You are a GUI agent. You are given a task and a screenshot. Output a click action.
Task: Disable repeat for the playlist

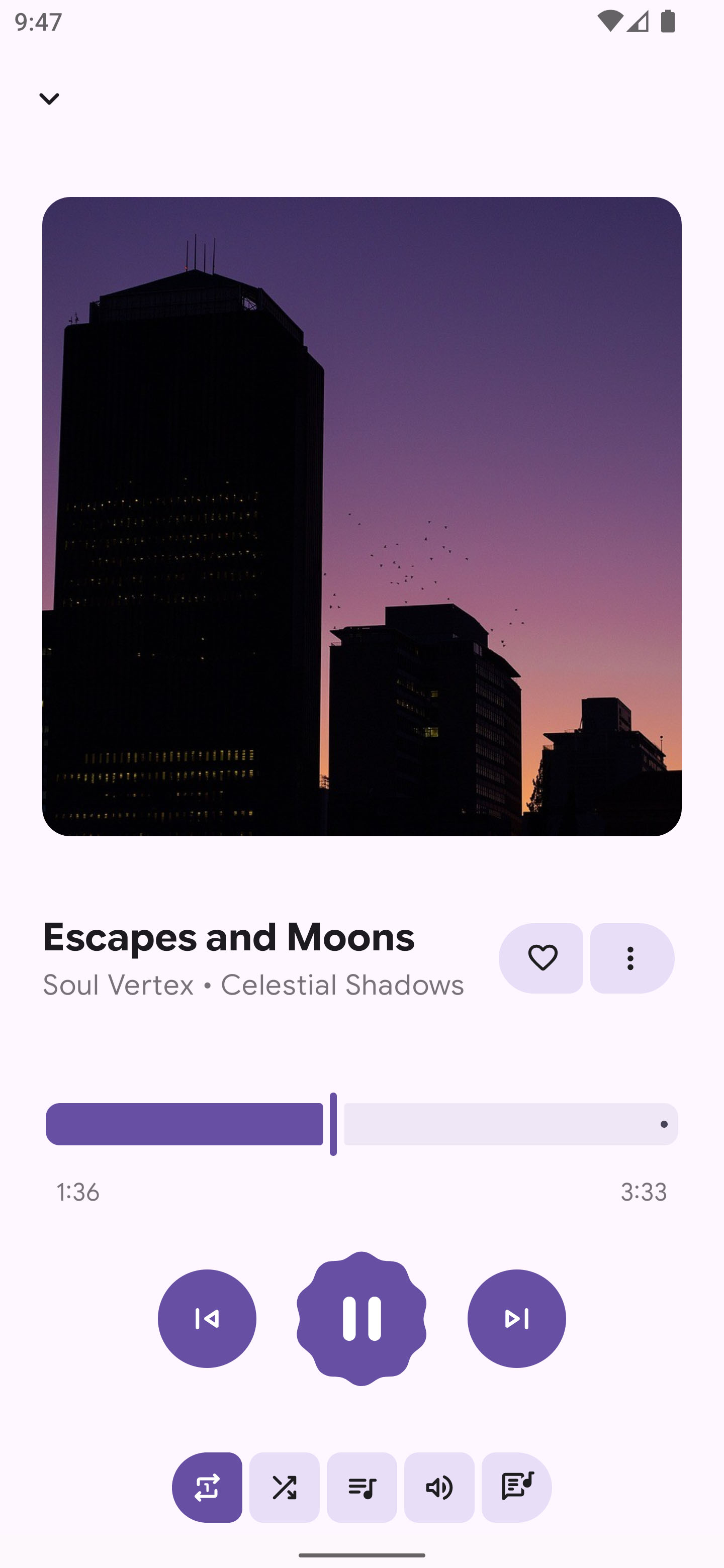click(x=207, y=1488)
